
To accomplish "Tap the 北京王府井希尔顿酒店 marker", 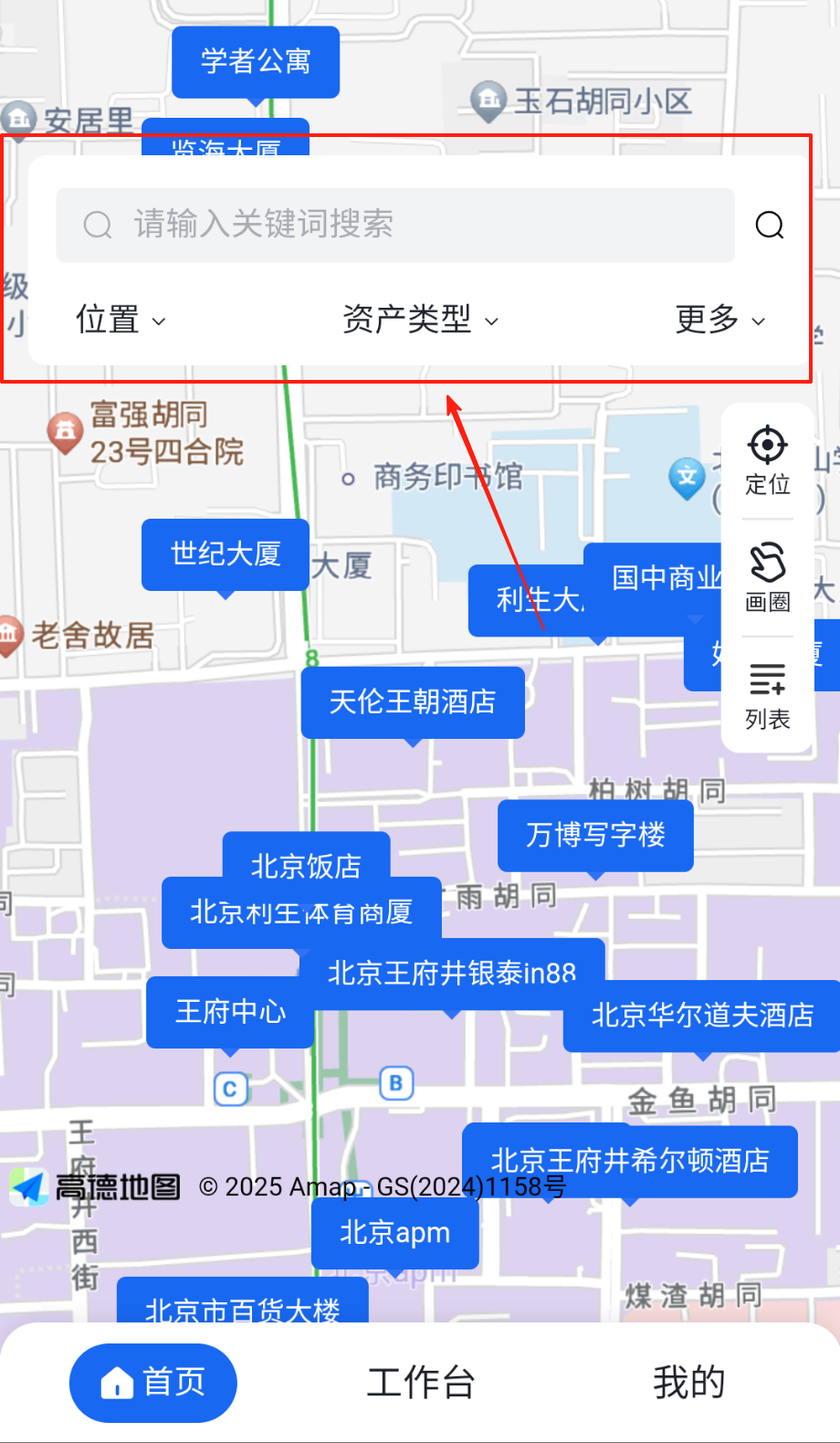I will pos(630,1161).
